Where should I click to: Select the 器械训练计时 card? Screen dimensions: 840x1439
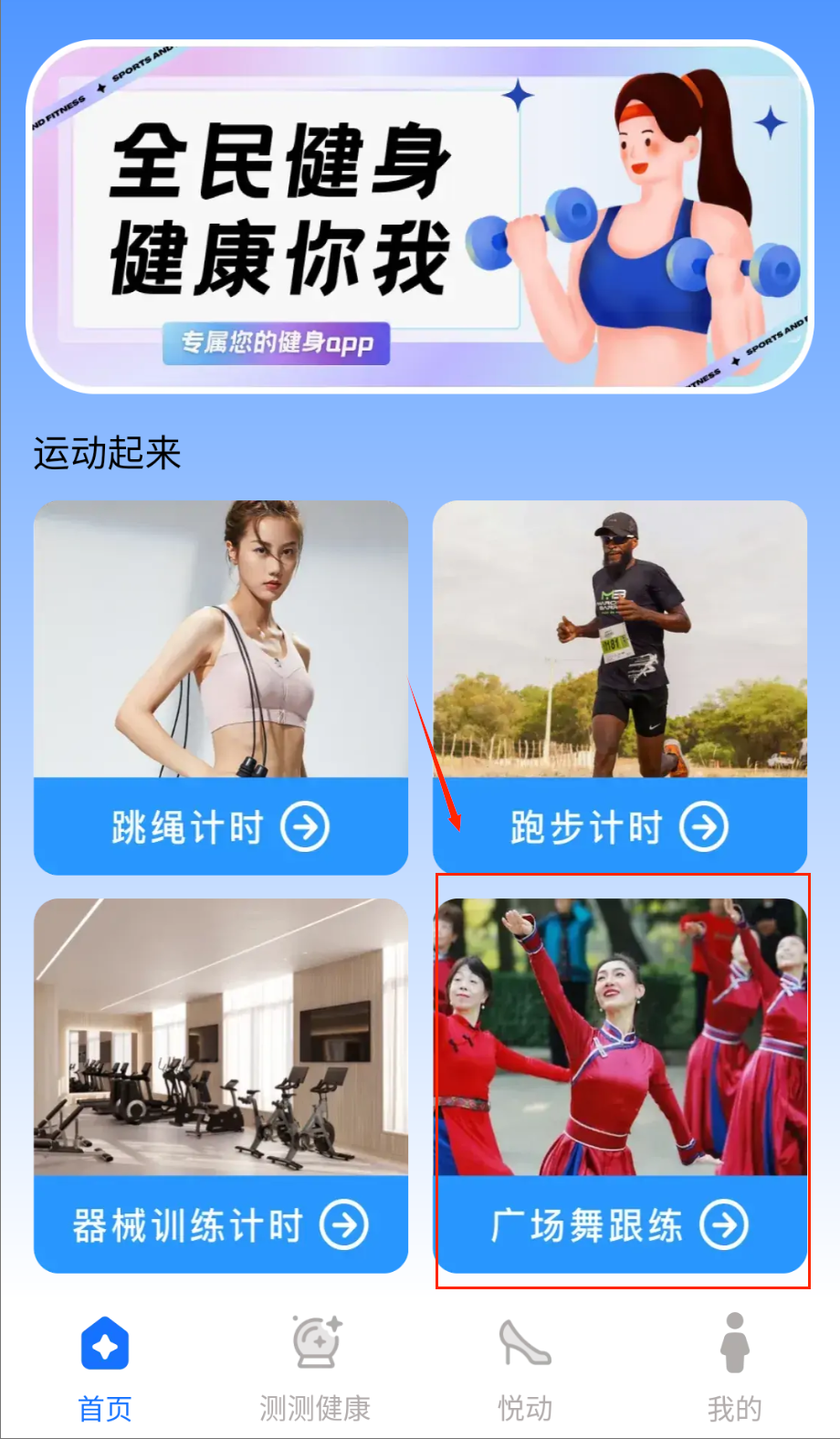click(x=221, y=1224)
